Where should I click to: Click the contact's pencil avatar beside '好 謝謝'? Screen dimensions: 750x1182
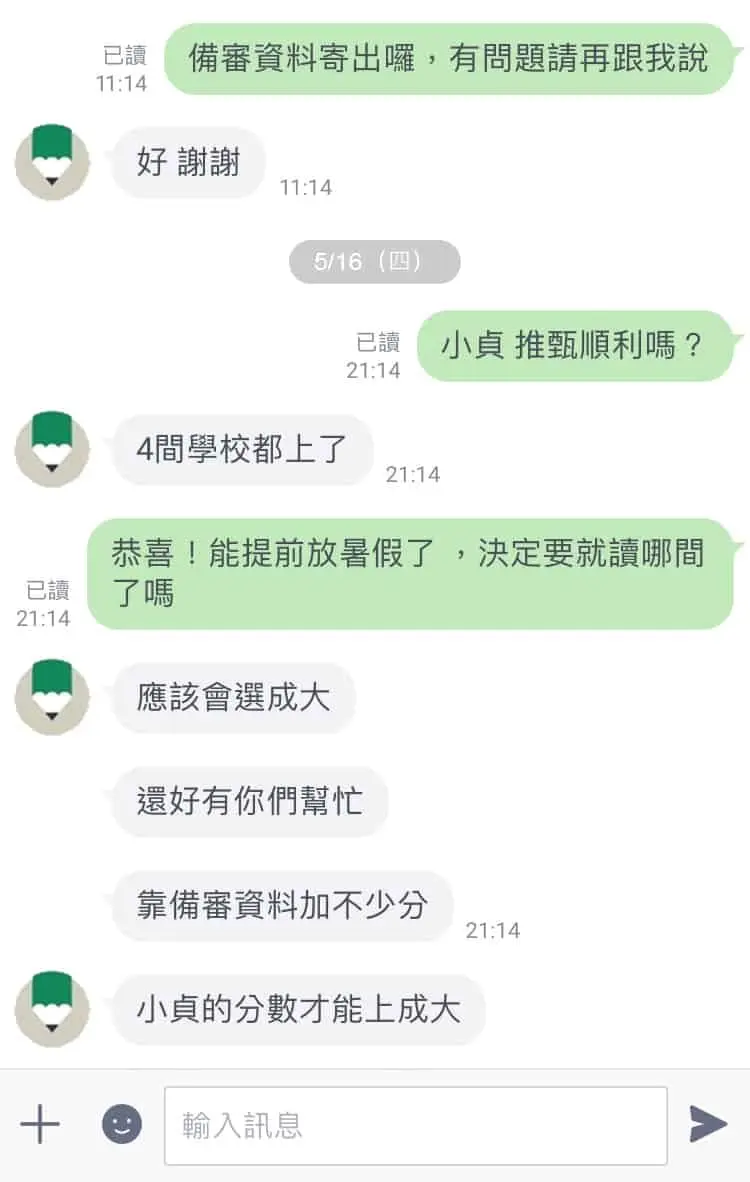51,163
